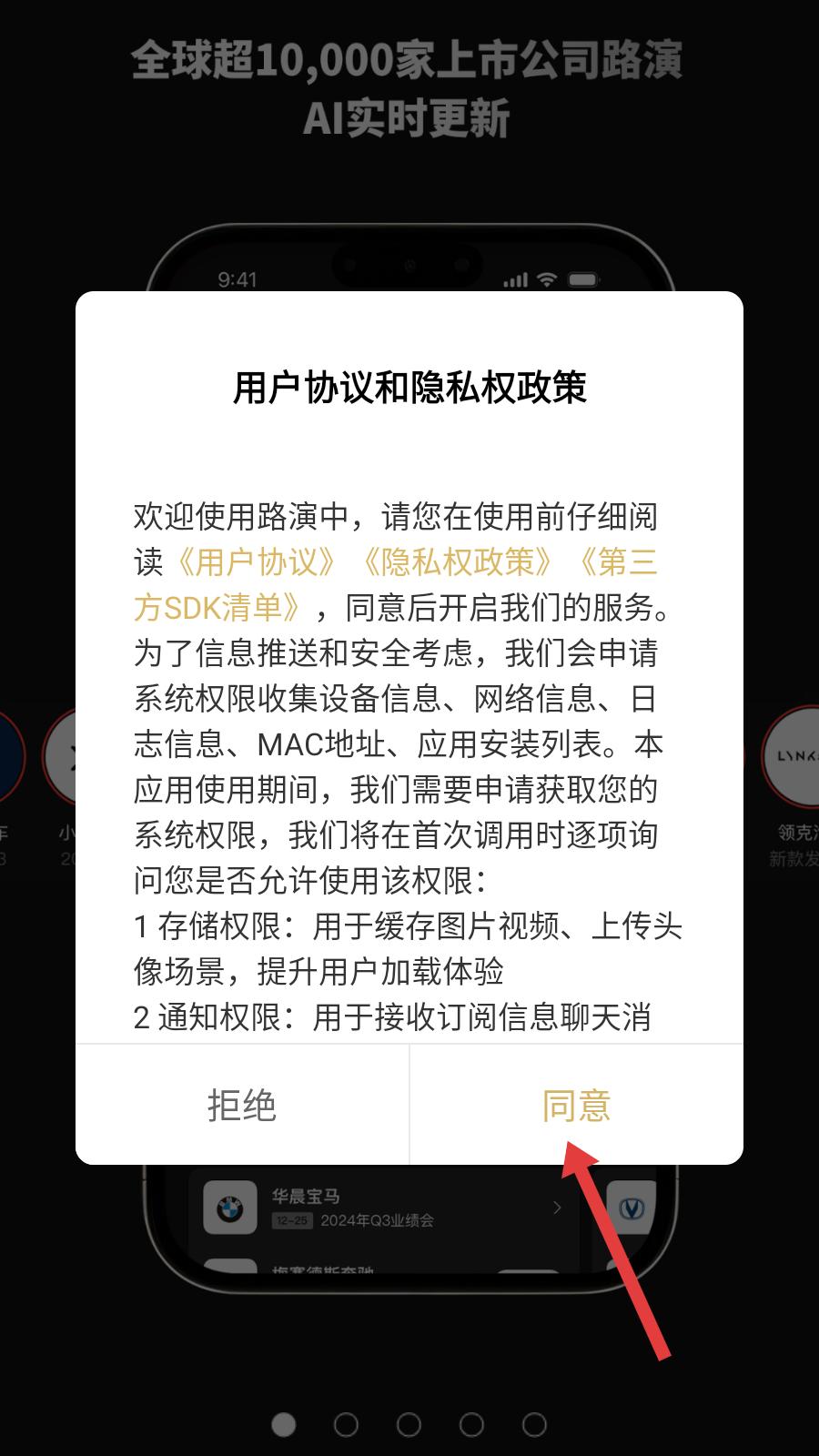Open the 《隐私权政策》 link
Screen dimensions: 819x1456
coord(457,562)
